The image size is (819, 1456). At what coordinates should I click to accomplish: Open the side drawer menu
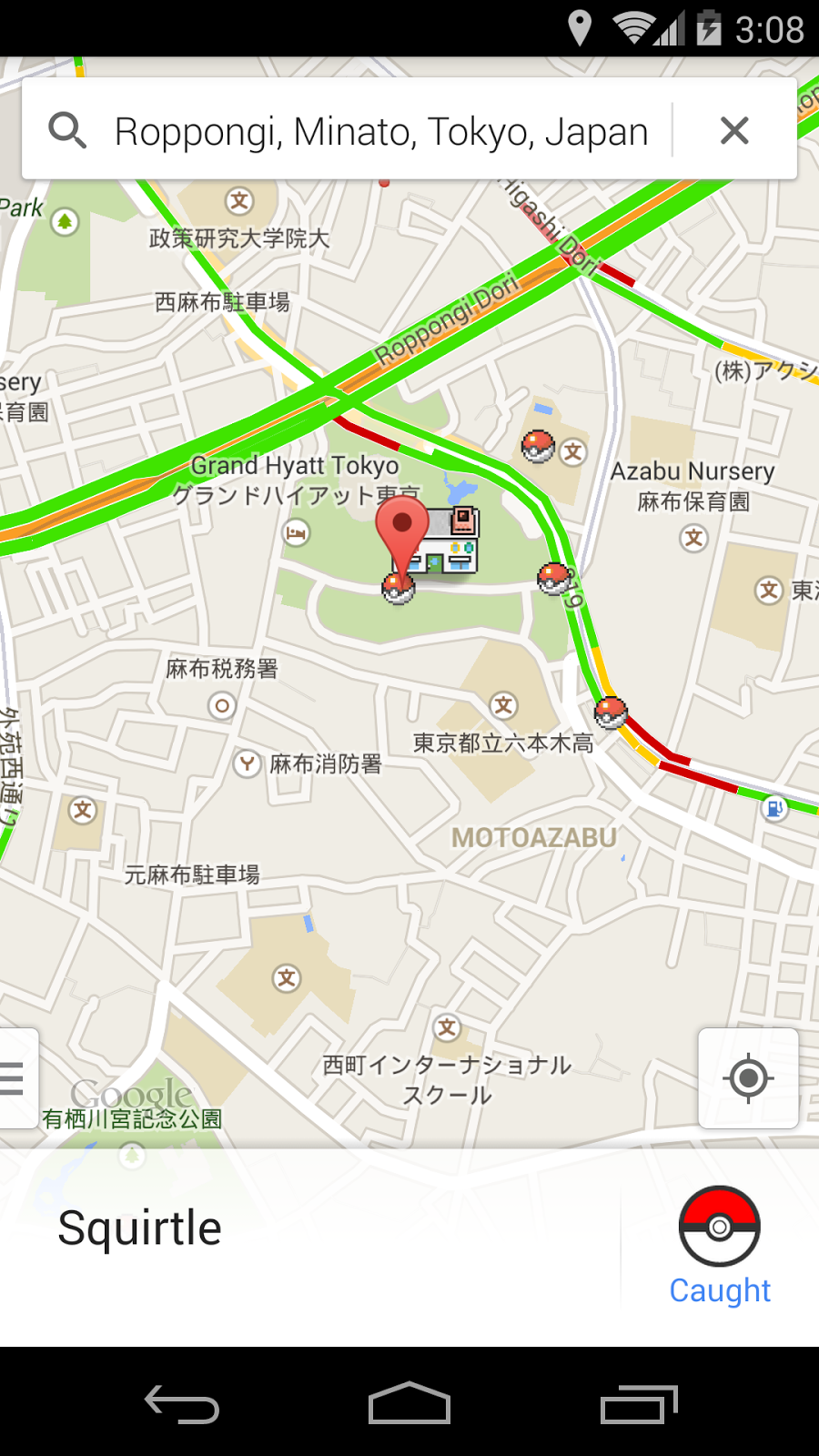(16, 1078)
